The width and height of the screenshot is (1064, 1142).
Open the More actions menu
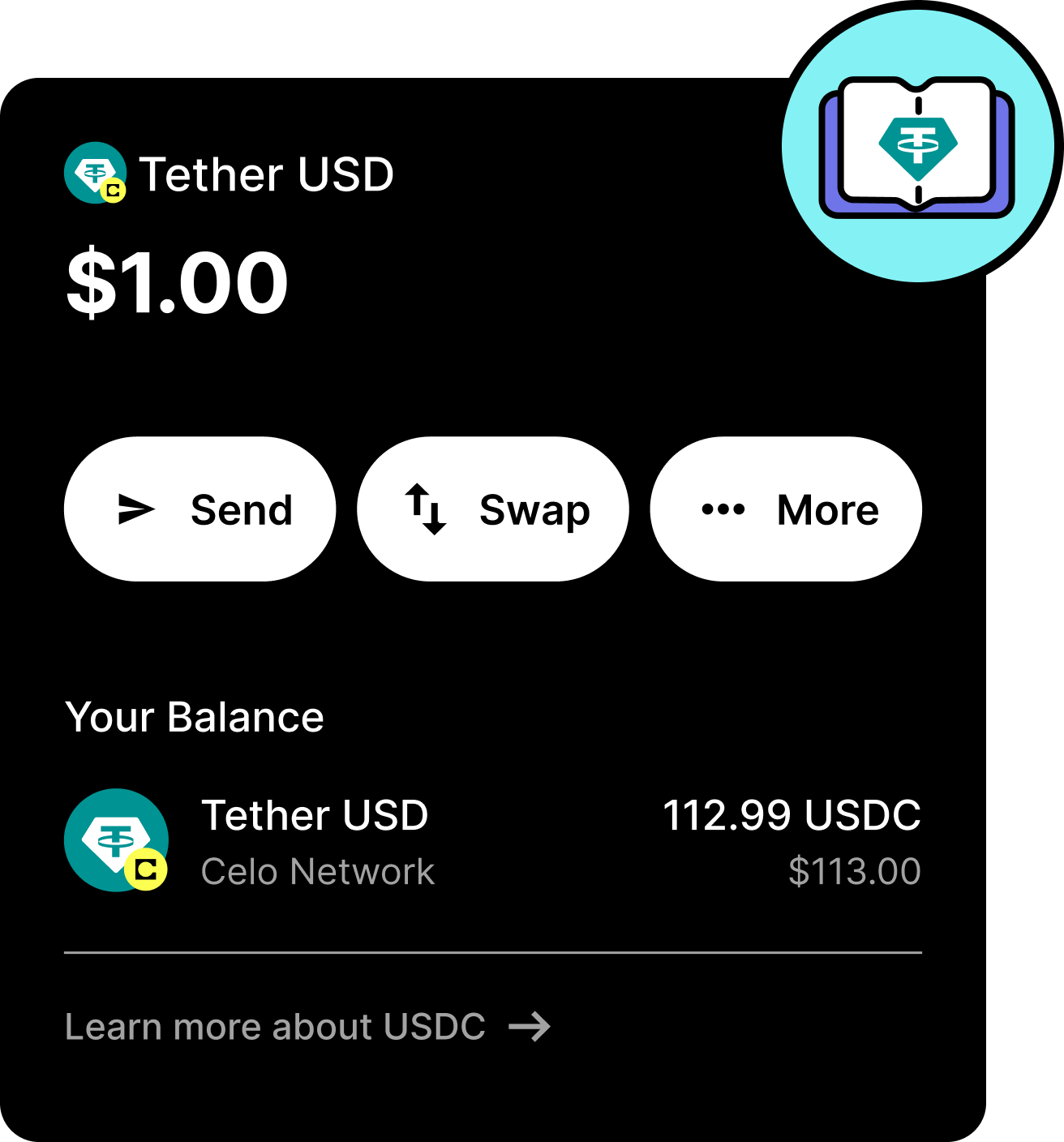point(786,509)
